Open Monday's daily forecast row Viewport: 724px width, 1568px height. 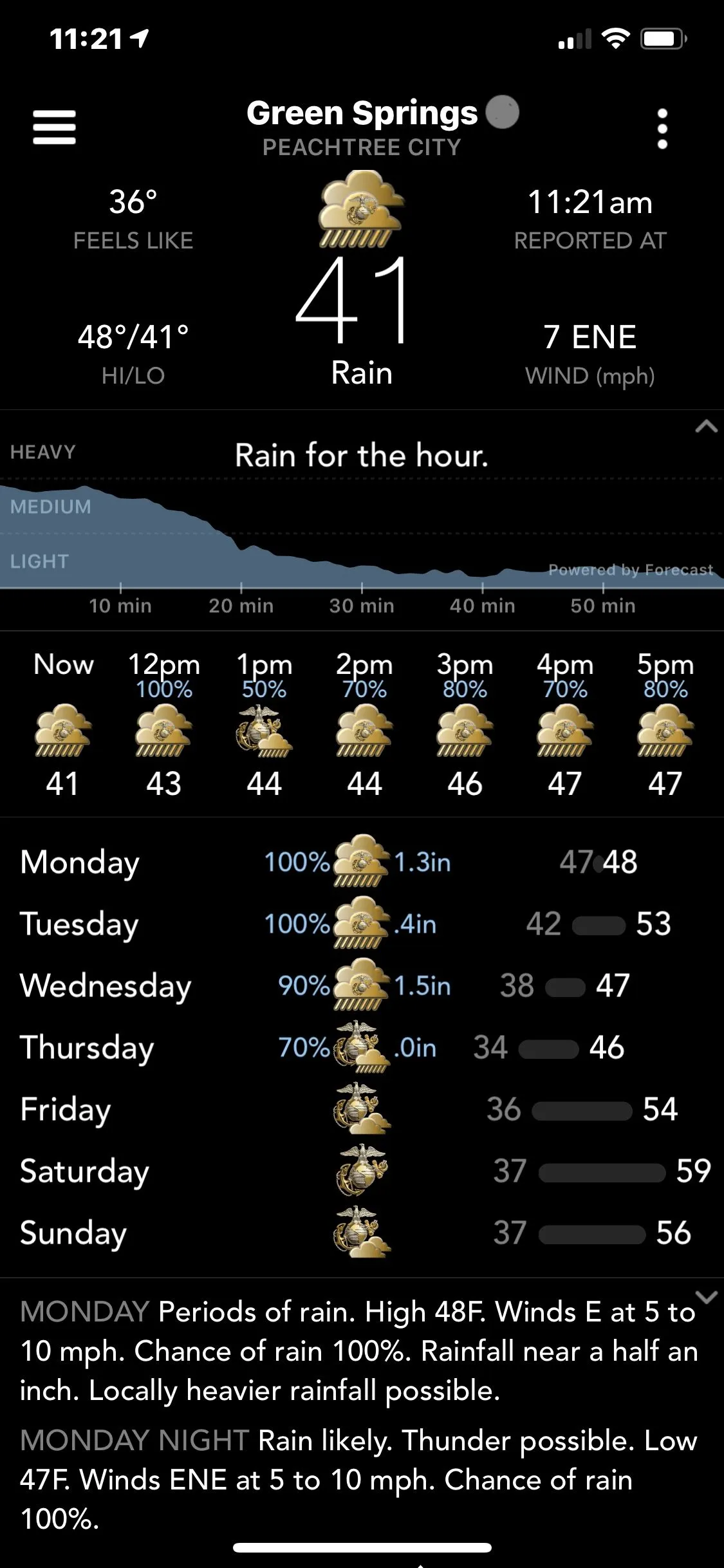(x=80, y=862)
